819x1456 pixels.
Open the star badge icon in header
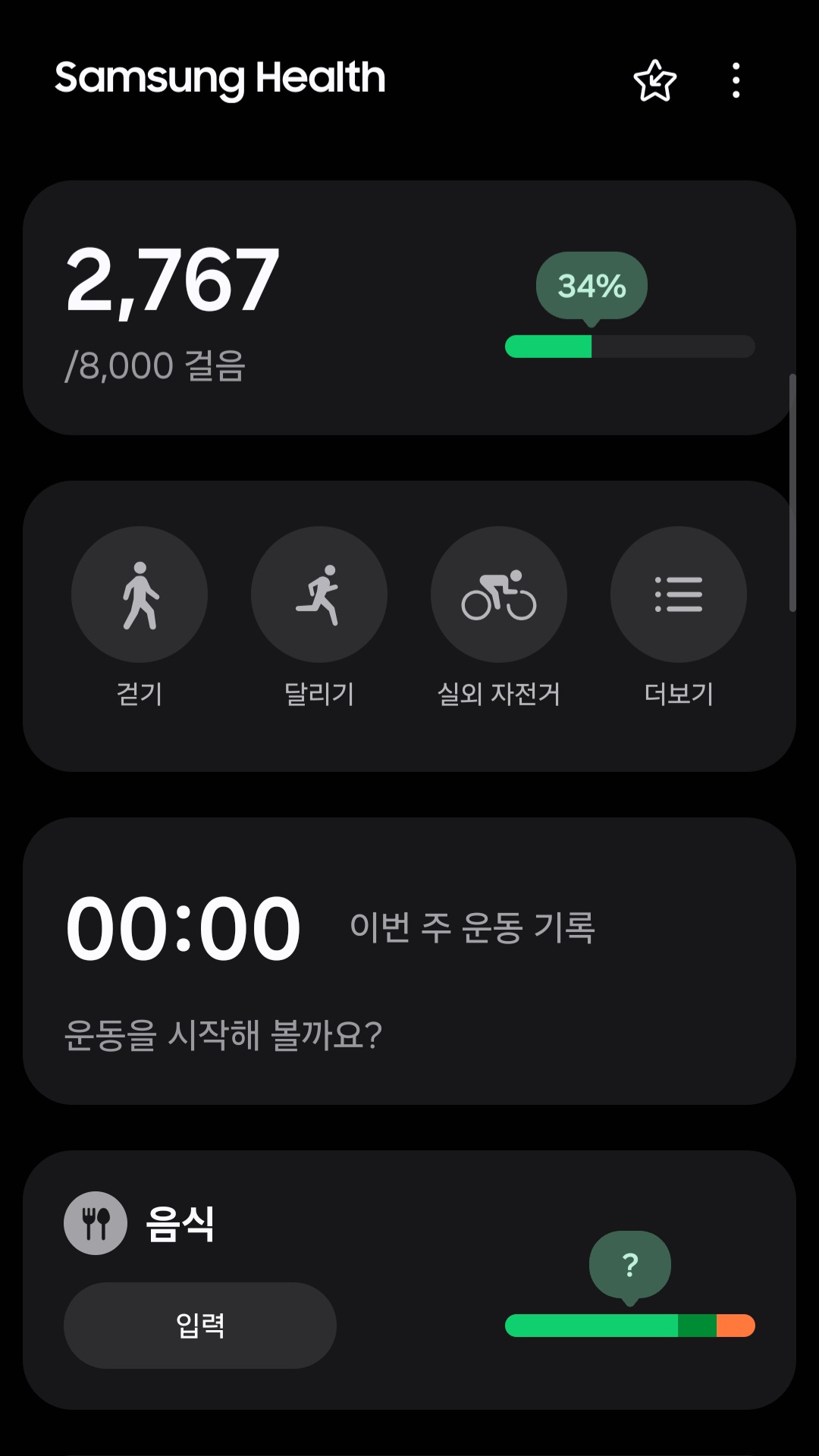click(654, 80)
